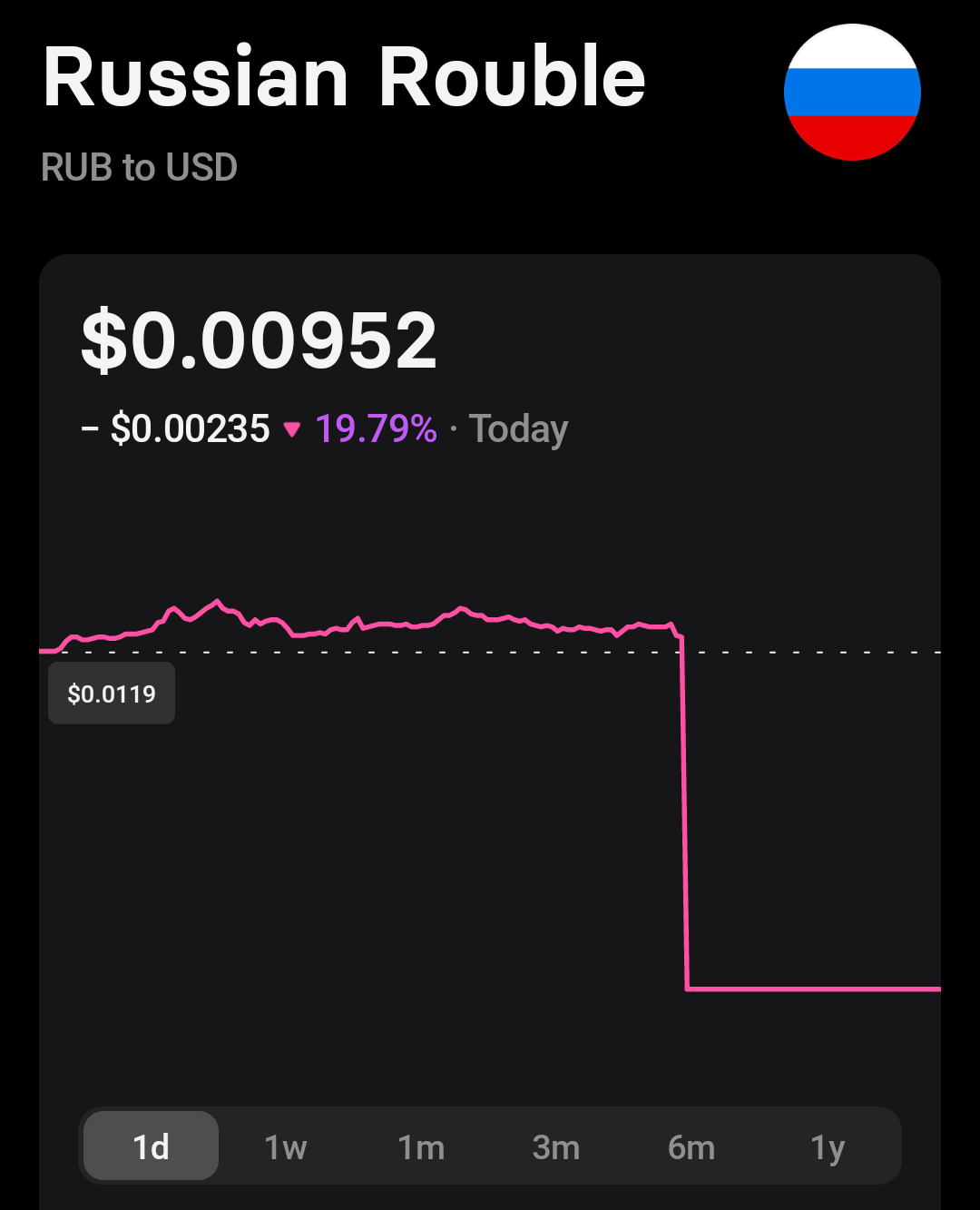Change chart range to 1y

click(827, 1146)
